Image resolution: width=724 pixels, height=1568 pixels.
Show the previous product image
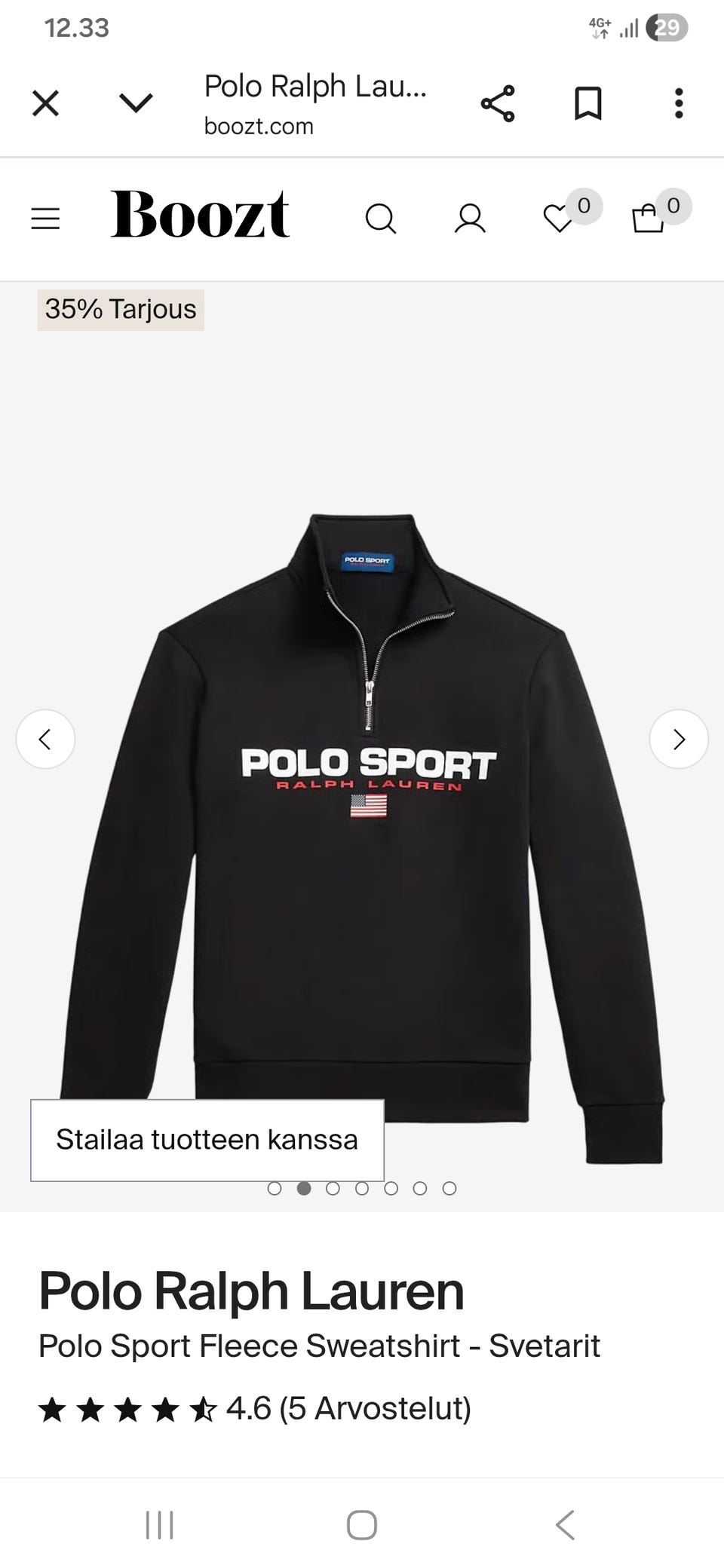(x=45, y=739)
